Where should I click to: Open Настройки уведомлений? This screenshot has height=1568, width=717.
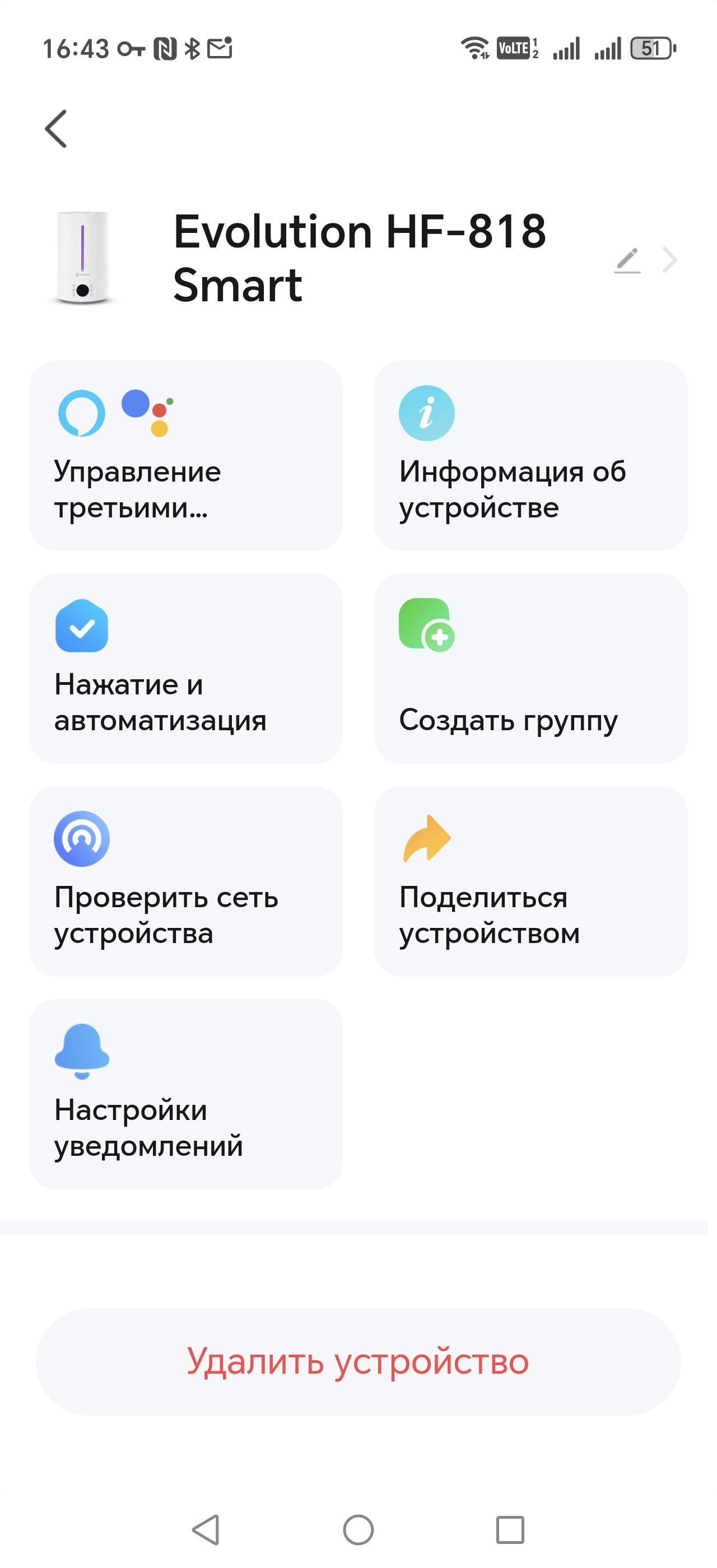click(x=185, y=1093)
